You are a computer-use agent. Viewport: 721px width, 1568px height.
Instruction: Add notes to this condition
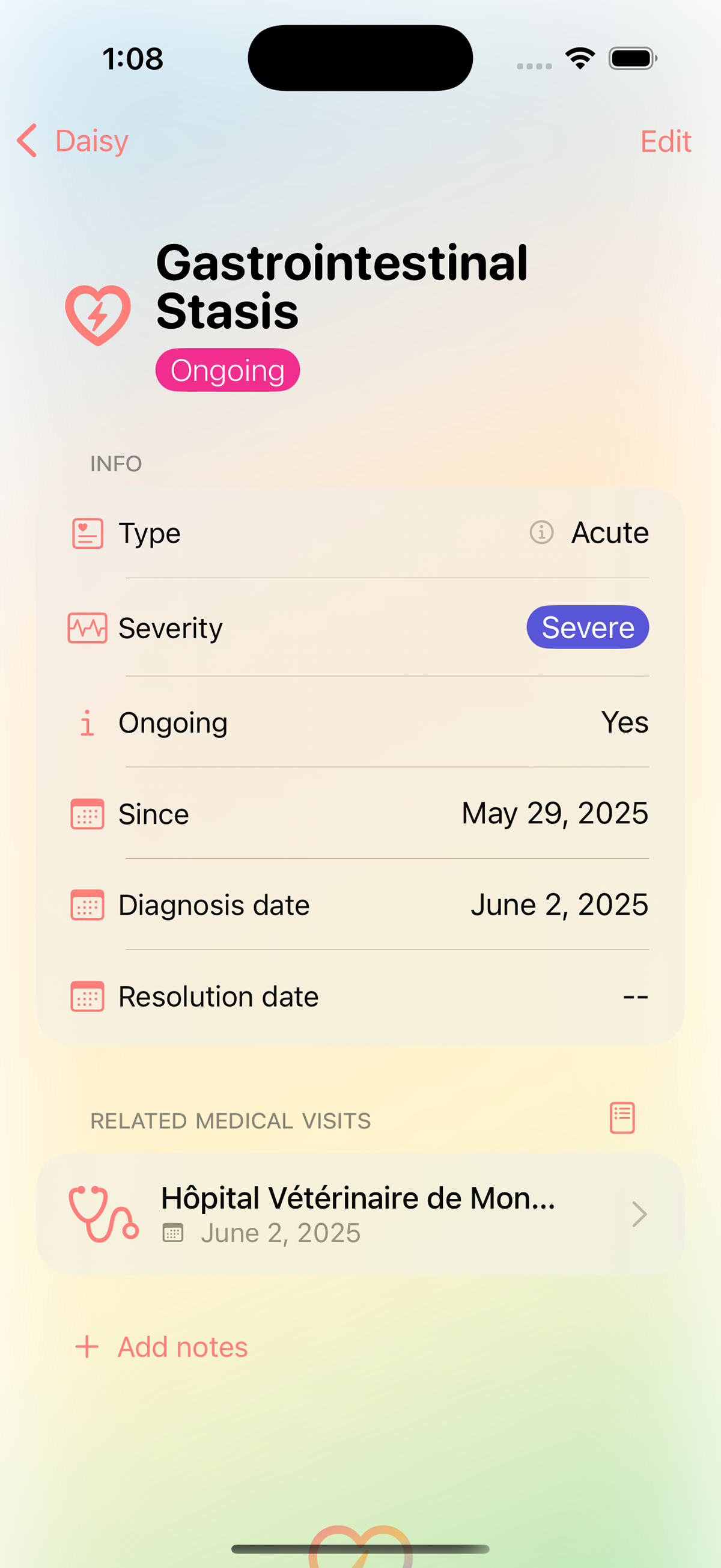[161, 1346]
